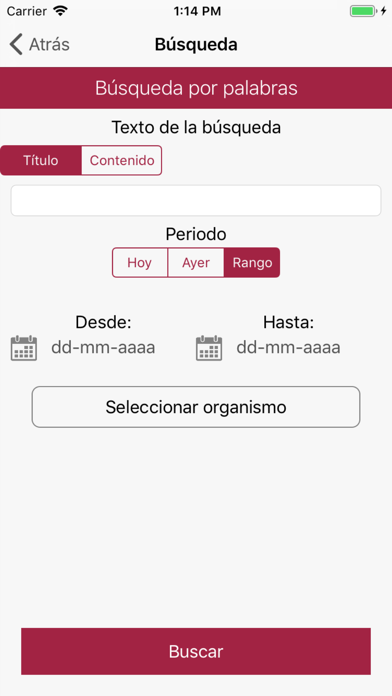
Task: Run the search with Buscar
Action: tap(196, 651)
